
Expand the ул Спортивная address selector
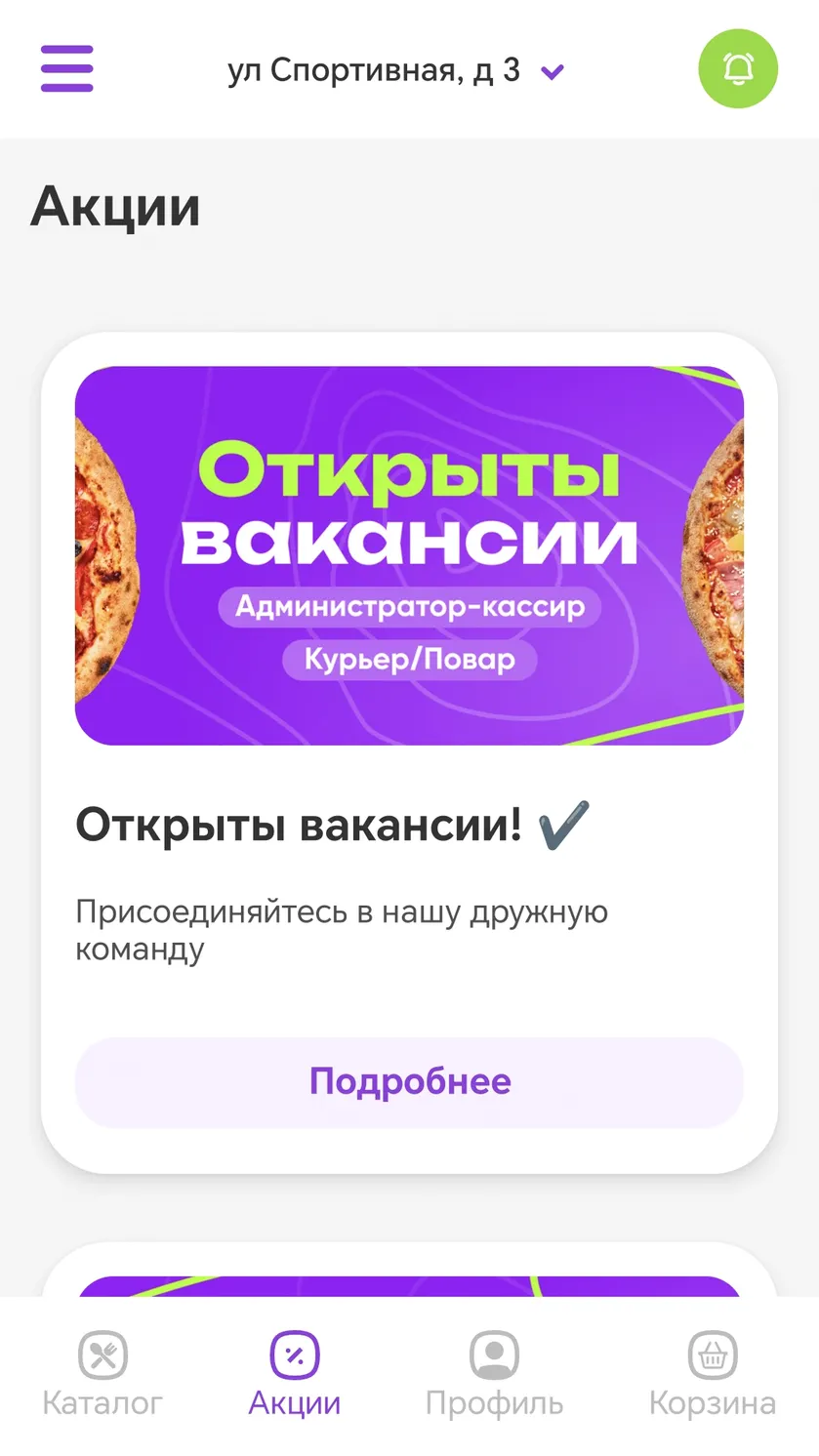[395, 70]
